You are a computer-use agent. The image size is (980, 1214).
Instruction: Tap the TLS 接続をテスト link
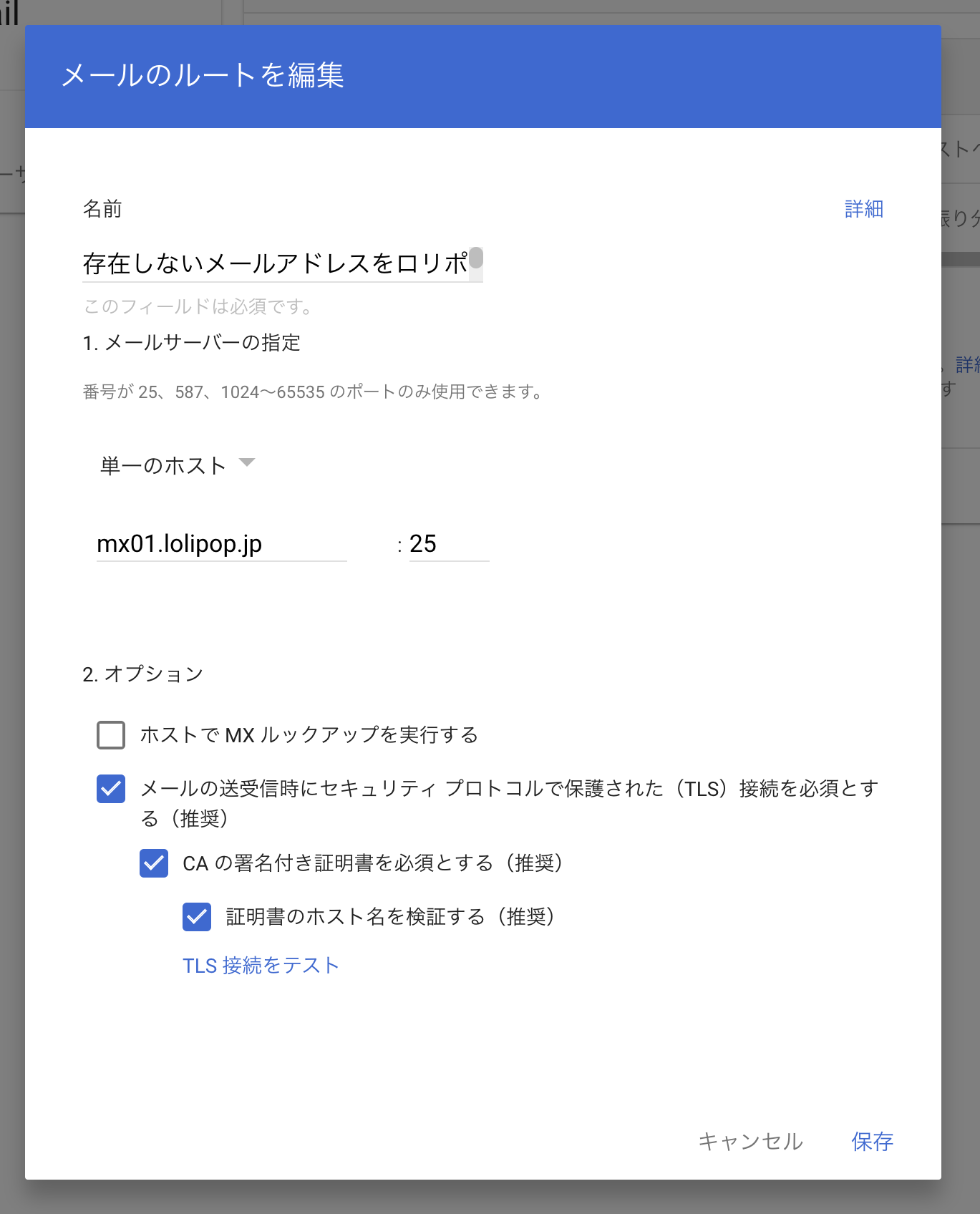[x=261, y=966]
